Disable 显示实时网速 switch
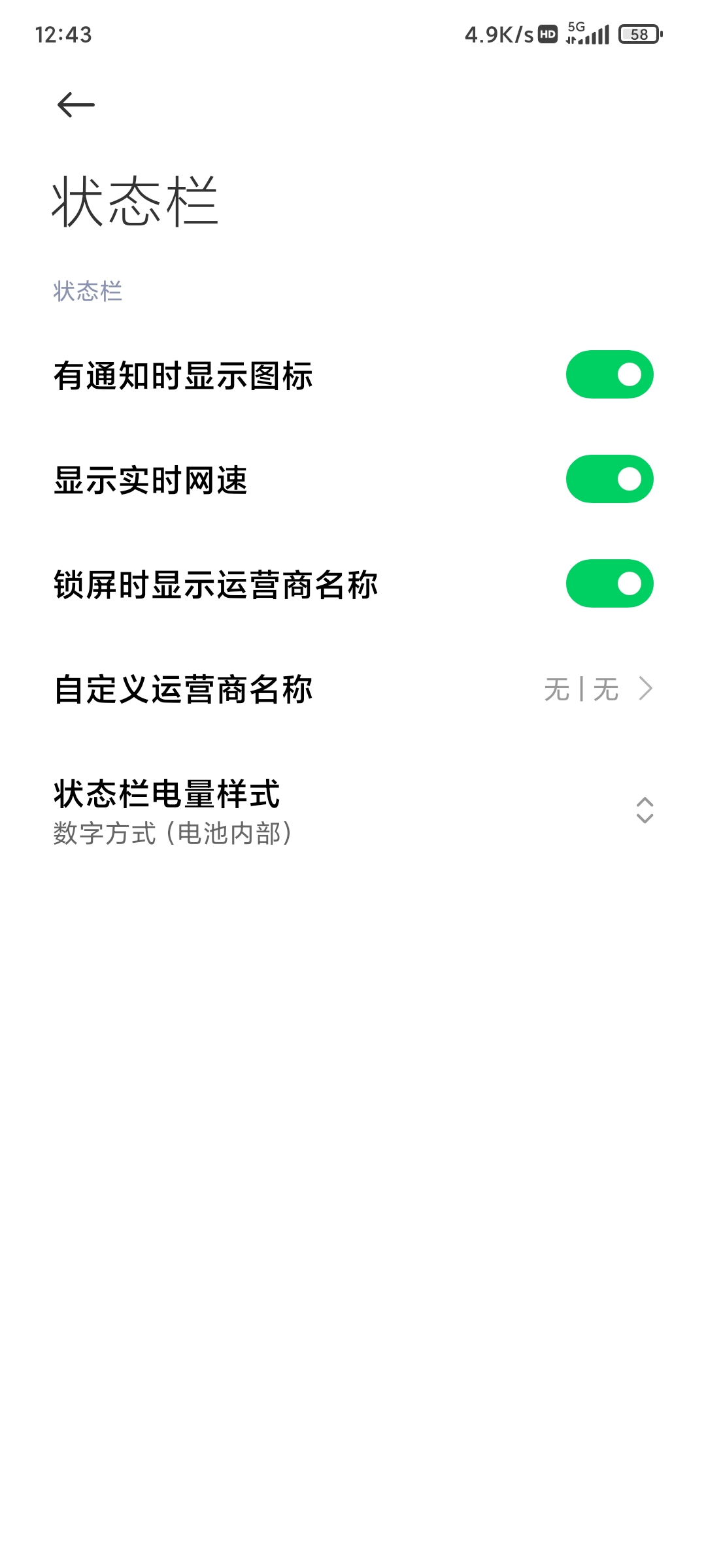The height and width of the screenshot is (1568, 706). coord(609,479)
